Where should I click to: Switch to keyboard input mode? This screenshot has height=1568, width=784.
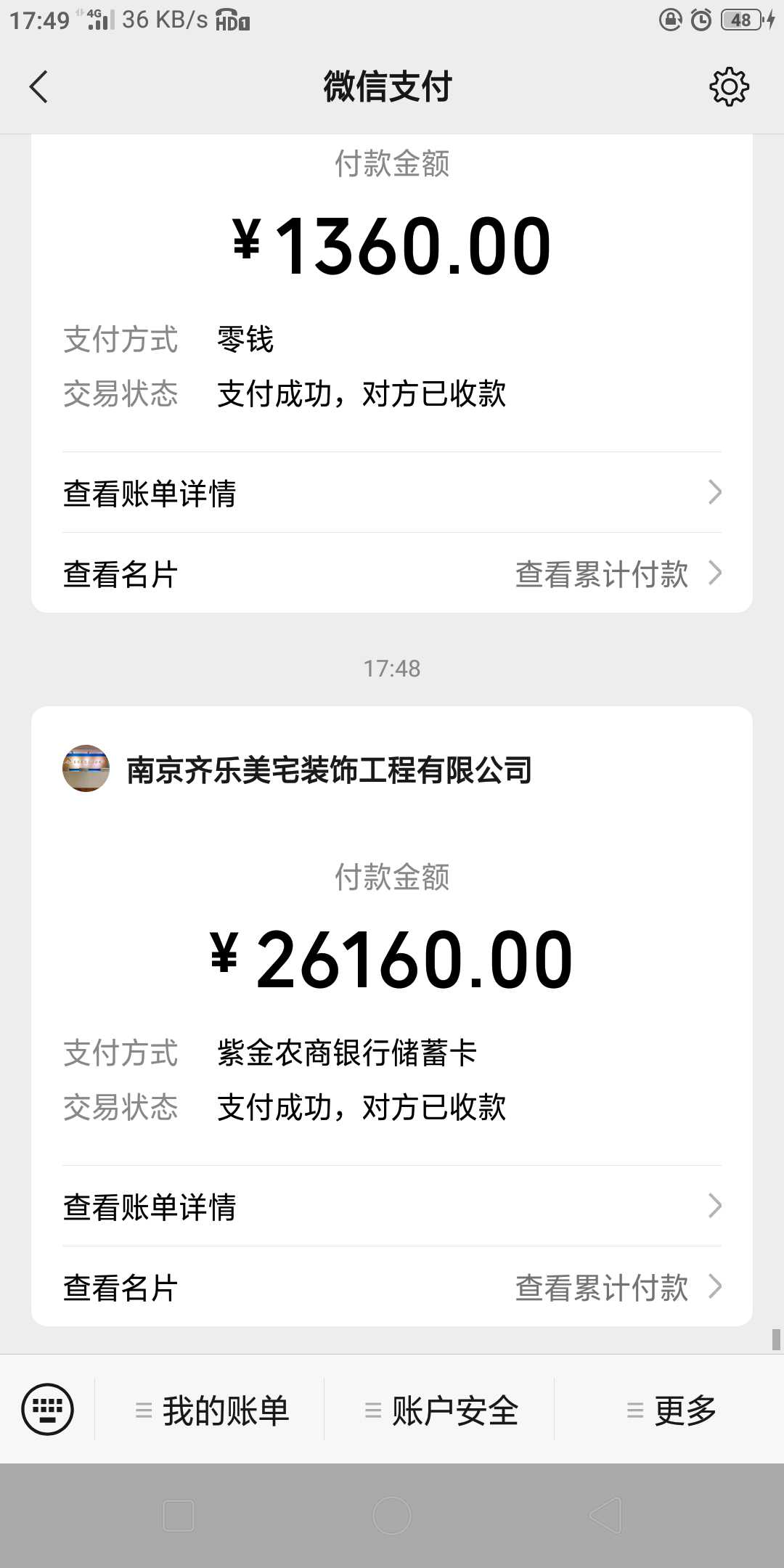pos(48,1410)
